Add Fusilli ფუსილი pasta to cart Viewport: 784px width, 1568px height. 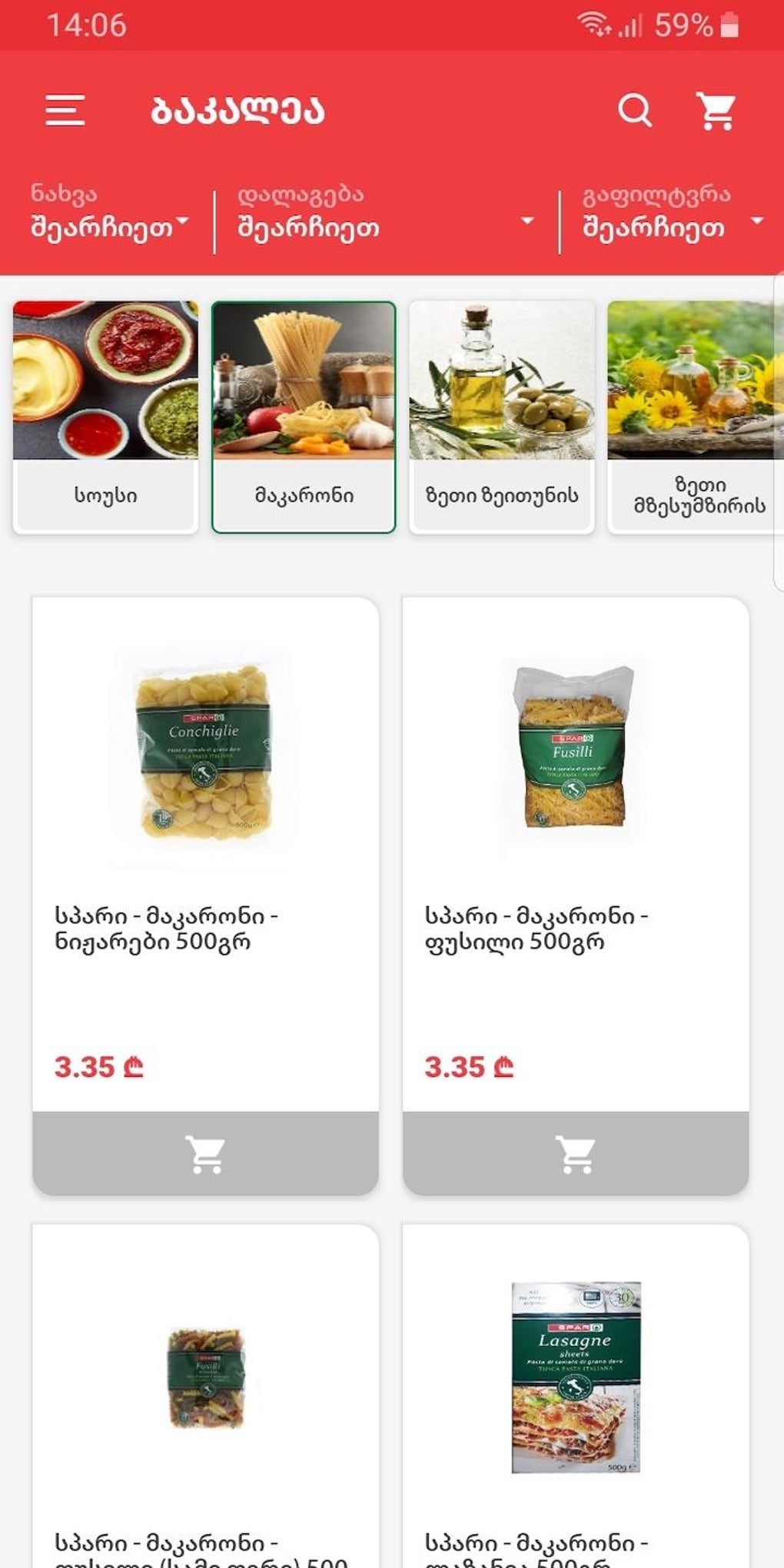pos(576,1154)
